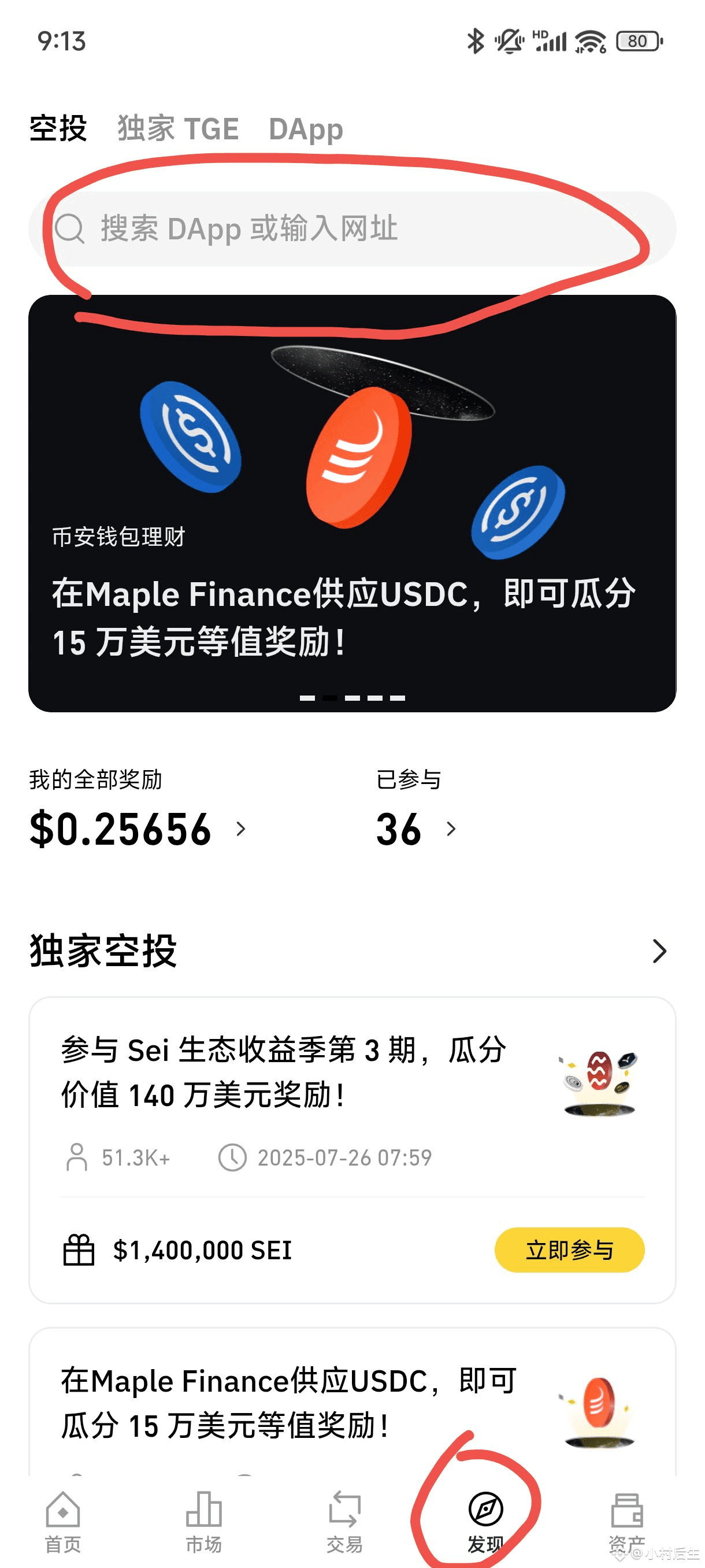Open the Maple Finance供应USDC airdrop card

tap(290, 1403)
